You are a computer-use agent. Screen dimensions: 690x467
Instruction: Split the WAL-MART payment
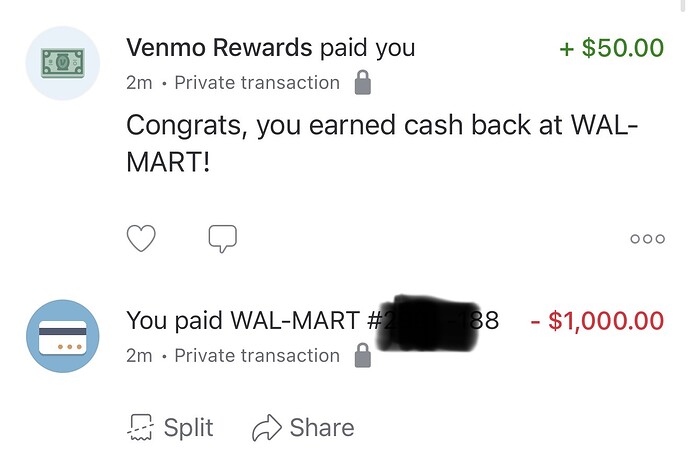[171, 428]
